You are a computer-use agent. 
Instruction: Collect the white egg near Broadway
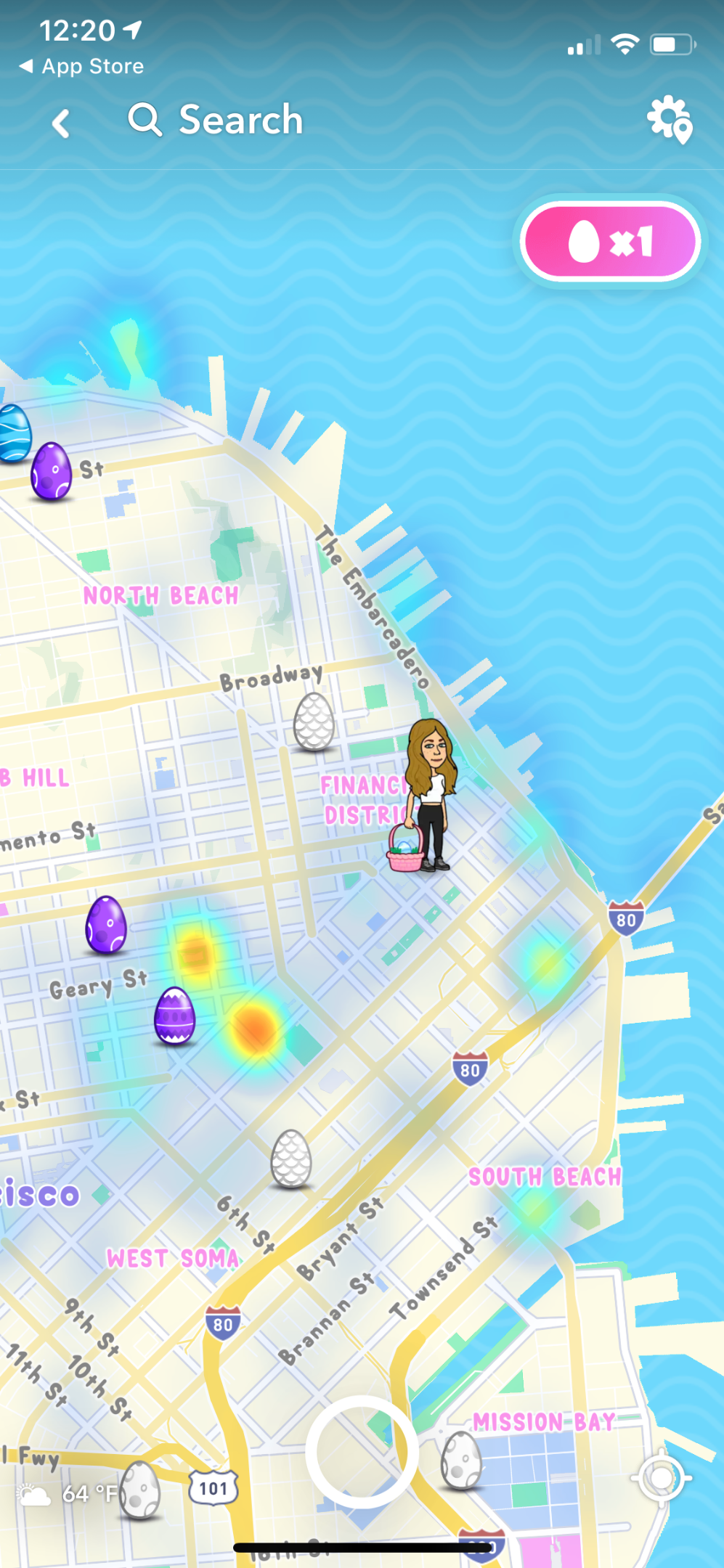314,722
